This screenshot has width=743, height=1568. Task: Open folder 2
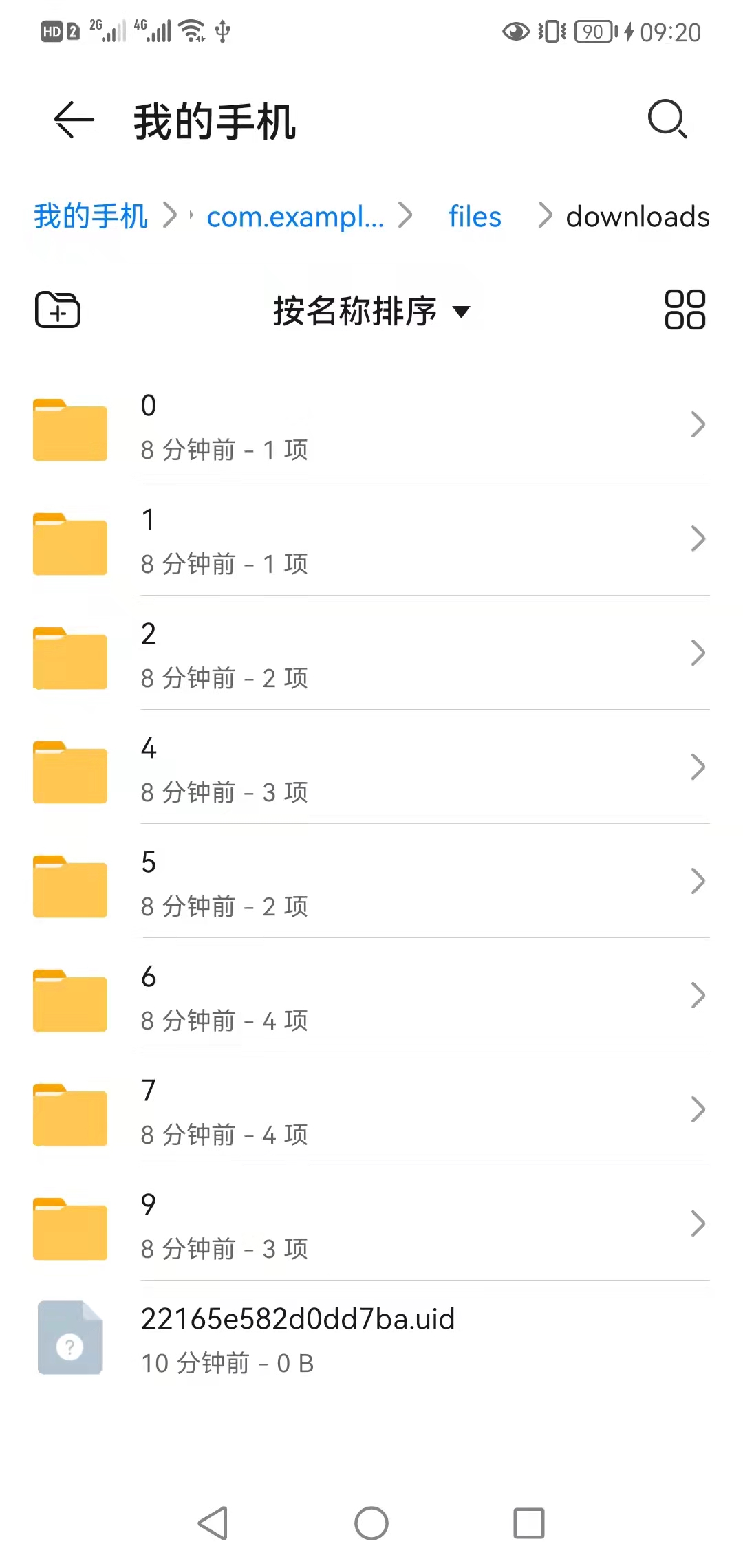click(x=371, y=655)
